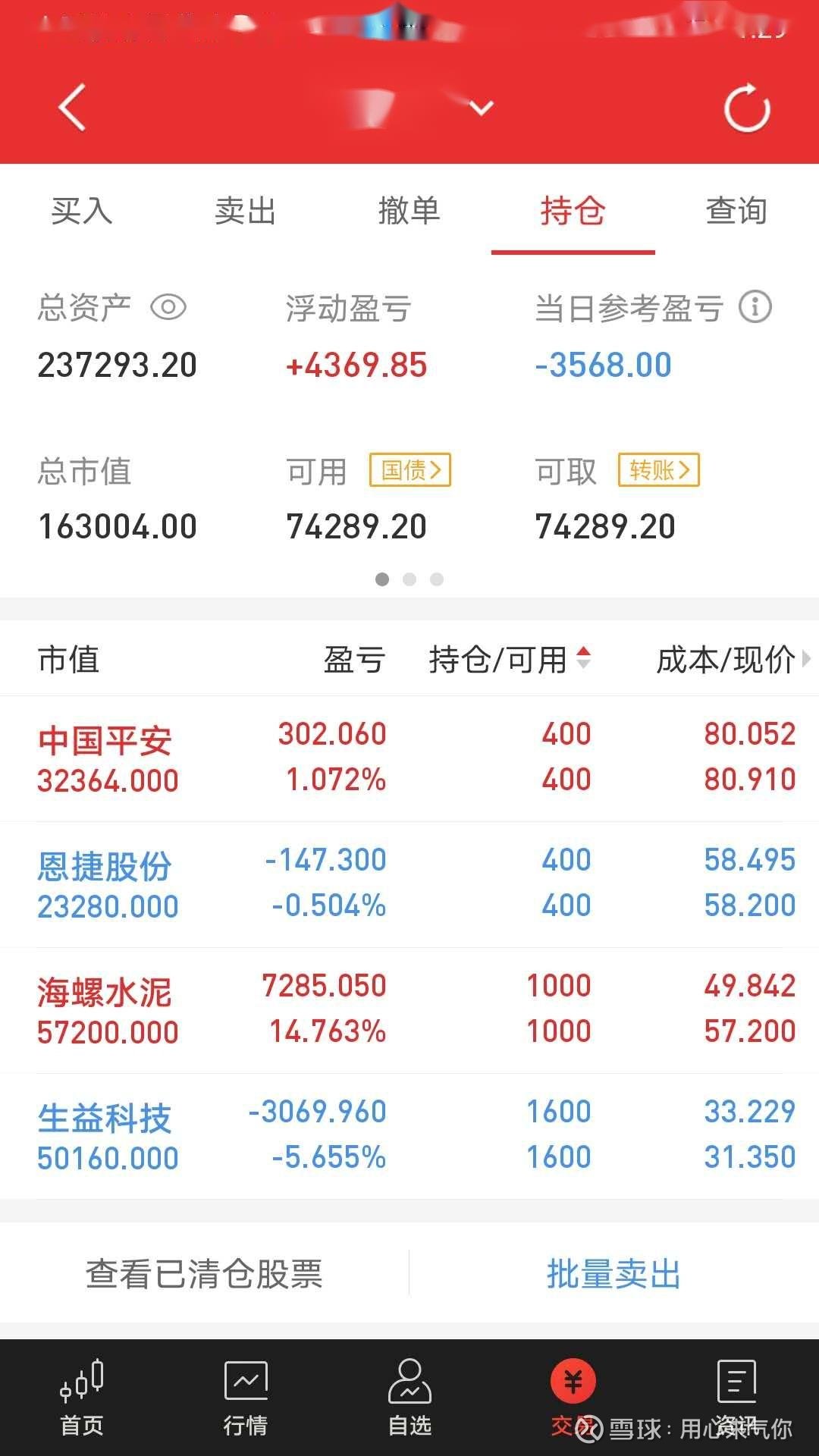Go back using the header arrow
The height and width of the screenshot is (1456, 819).
coord(72,108)
